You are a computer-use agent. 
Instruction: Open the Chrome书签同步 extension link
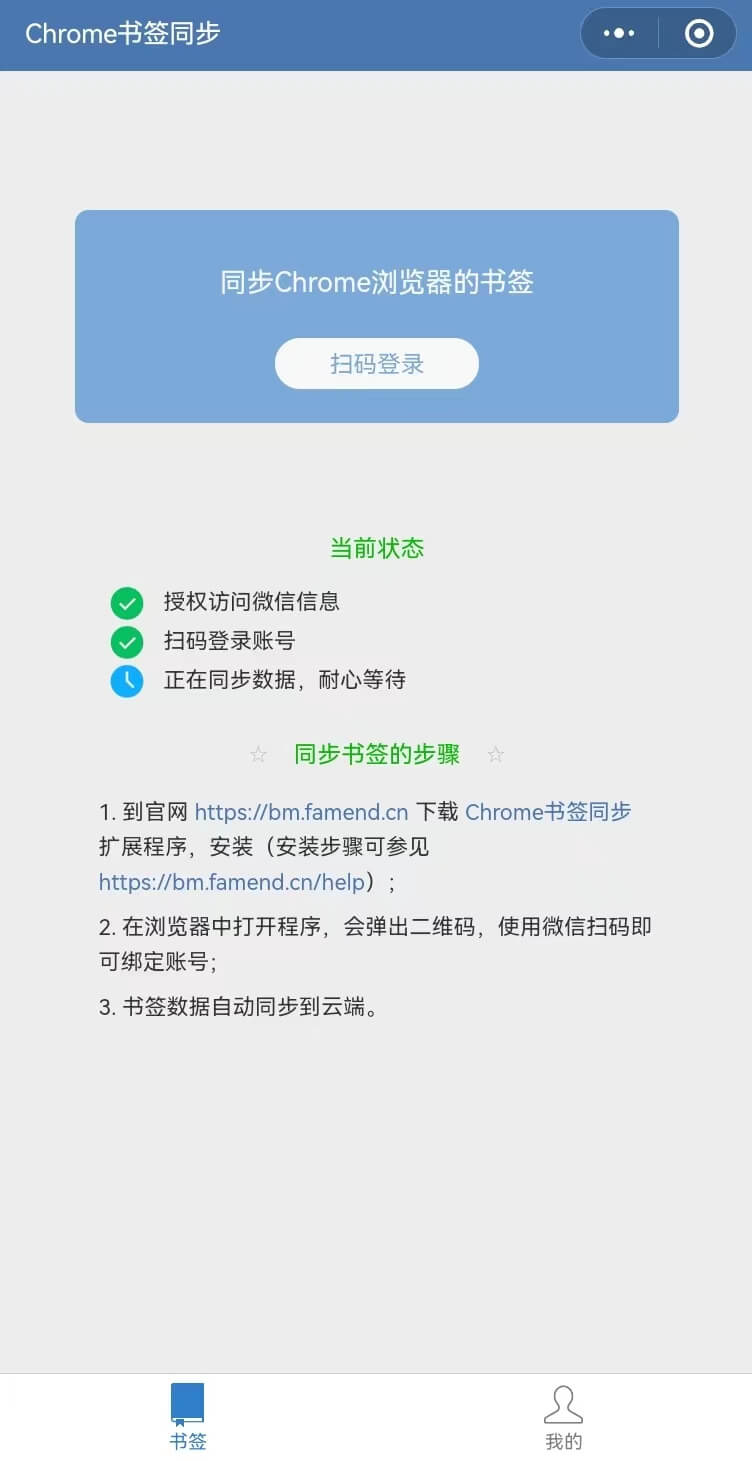[548, 812]
